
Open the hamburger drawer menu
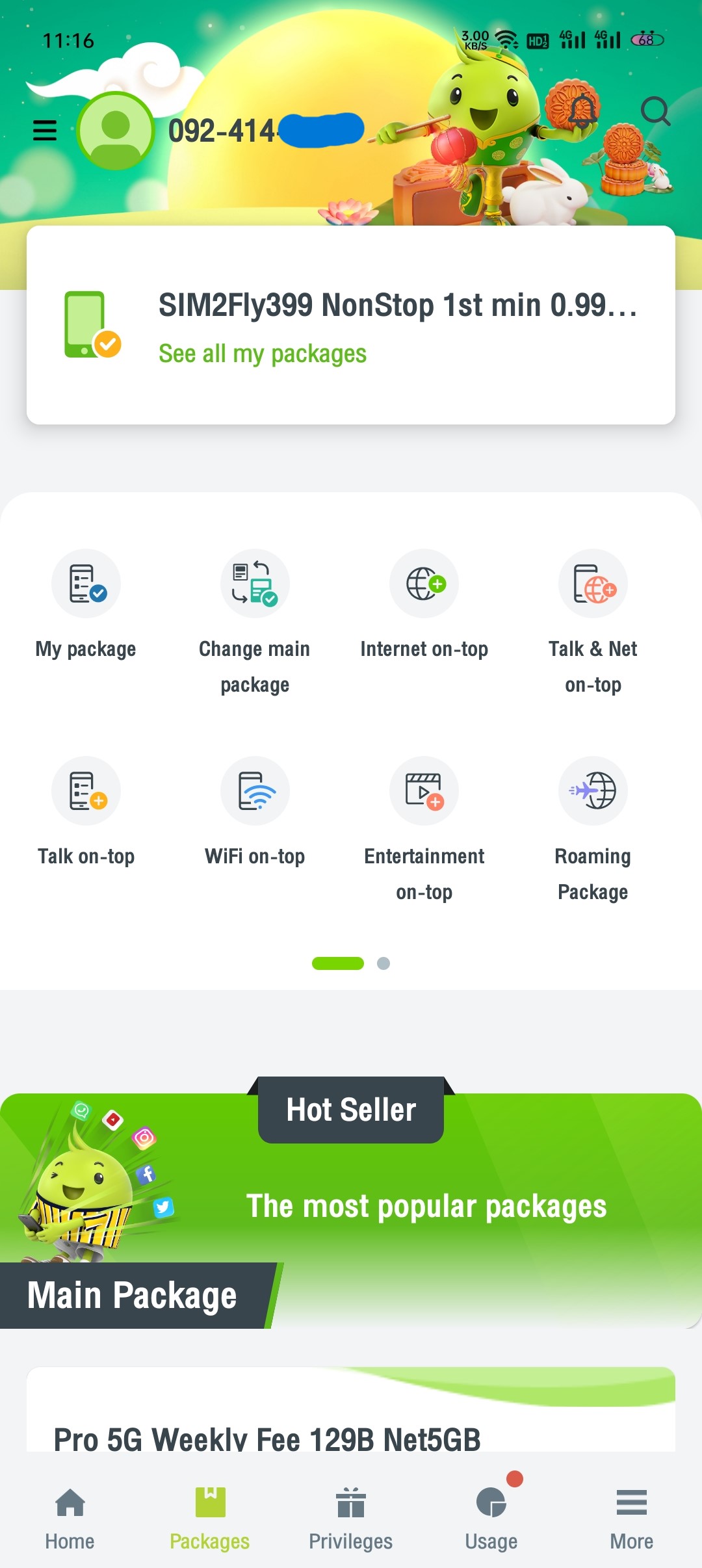pos(45,131)
